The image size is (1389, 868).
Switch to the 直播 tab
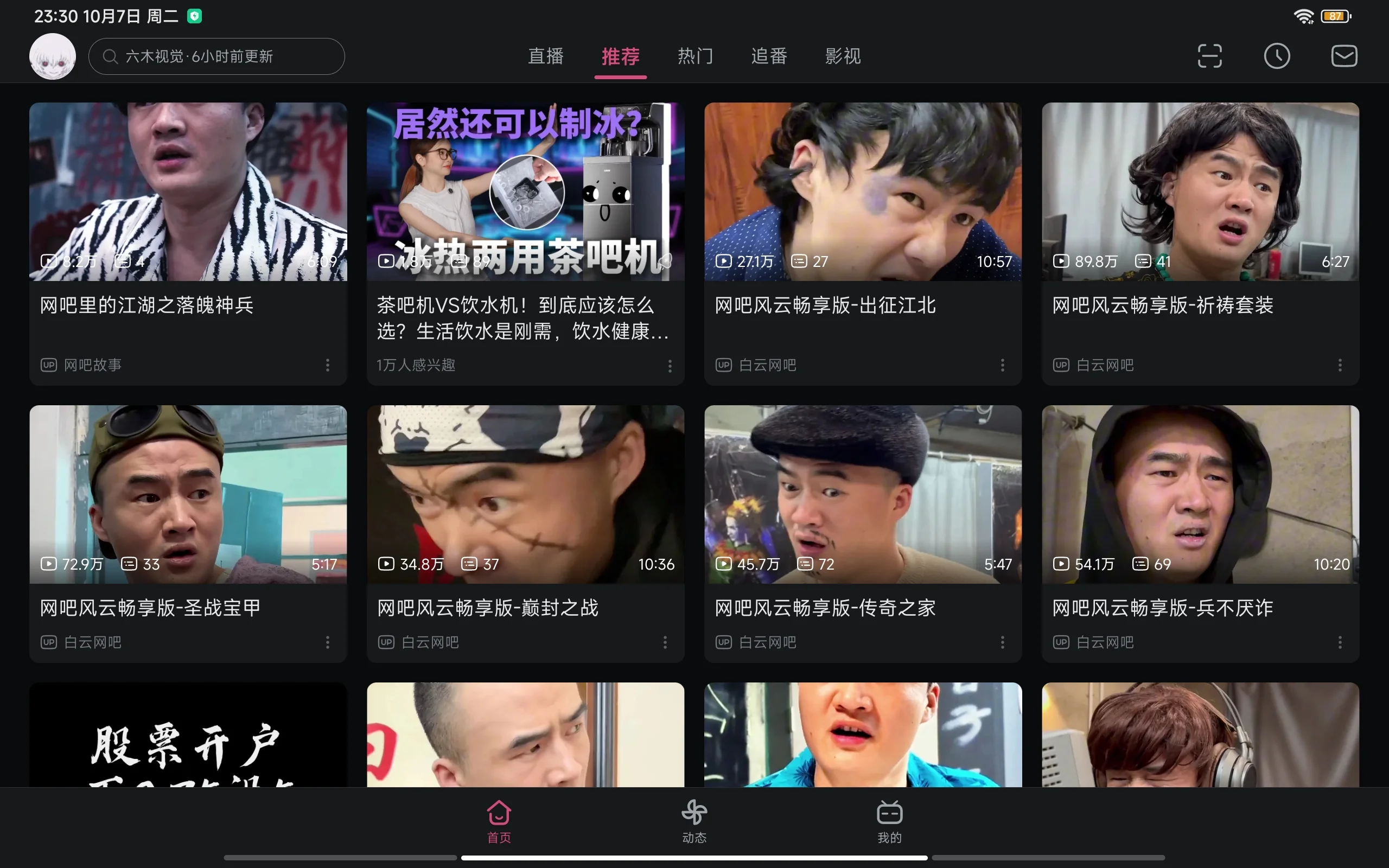[545, 56]
